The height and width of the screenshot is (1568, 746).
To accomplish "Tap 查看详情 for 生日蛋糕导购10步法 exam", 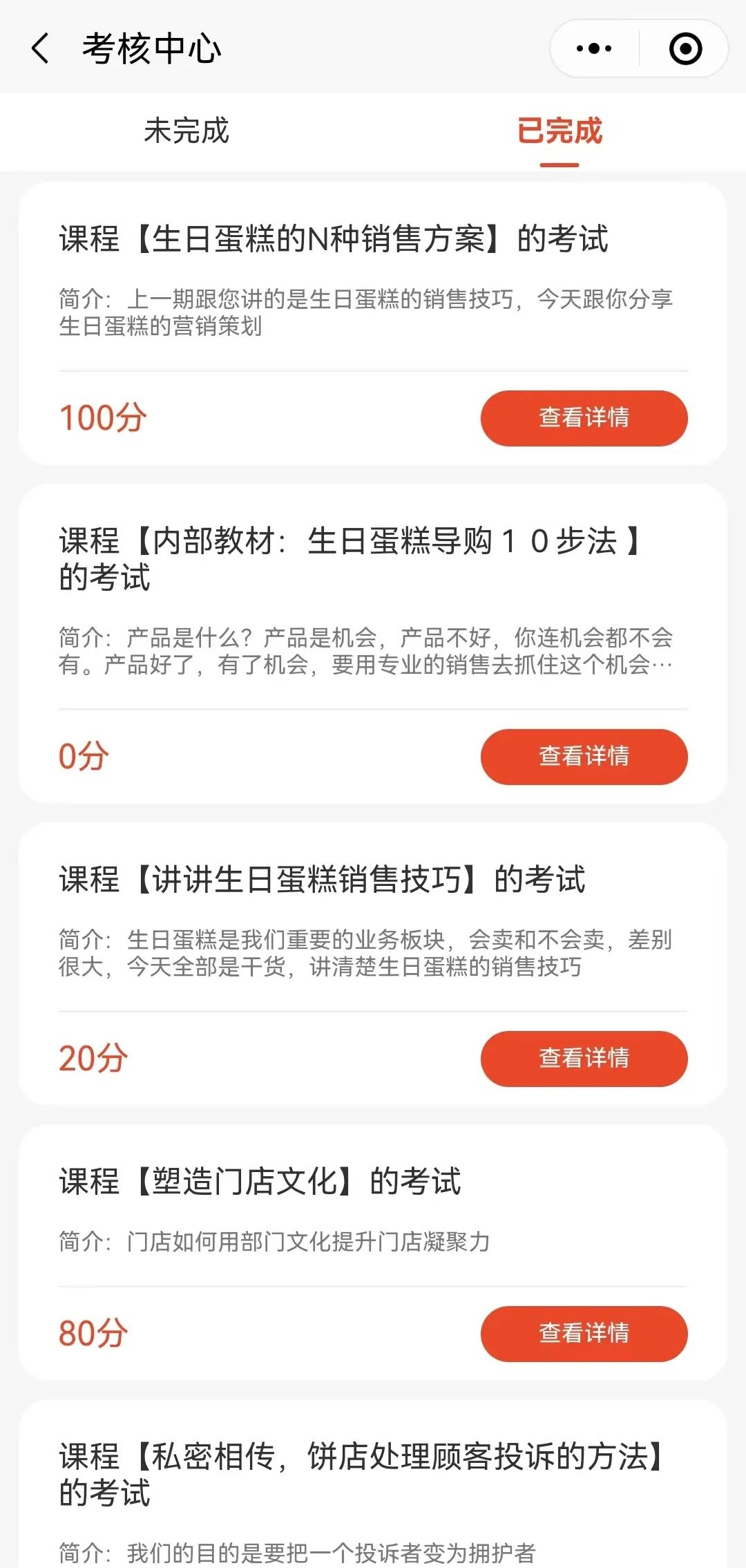I will tap(584, 757).
